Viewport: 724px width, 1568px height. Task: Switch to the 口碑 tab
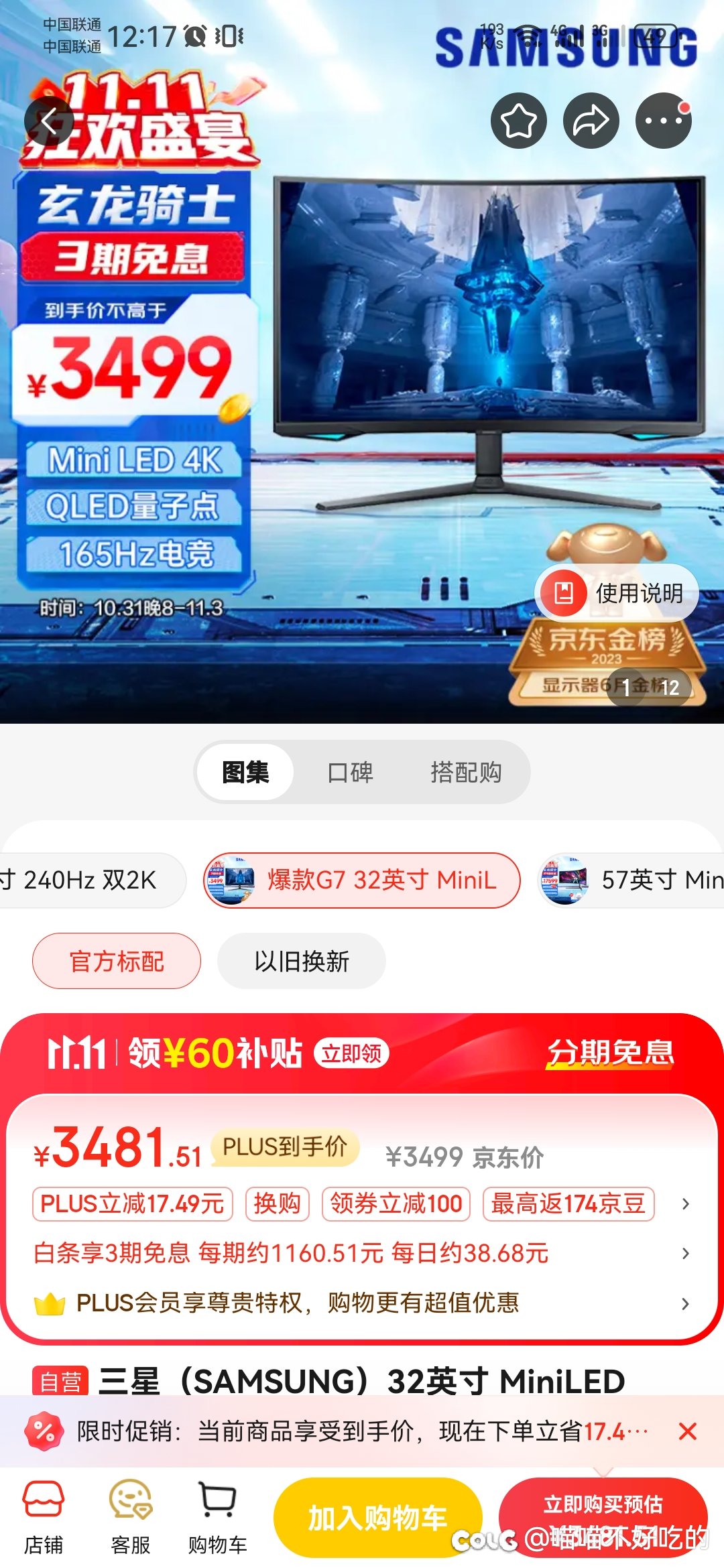(350, 772)
